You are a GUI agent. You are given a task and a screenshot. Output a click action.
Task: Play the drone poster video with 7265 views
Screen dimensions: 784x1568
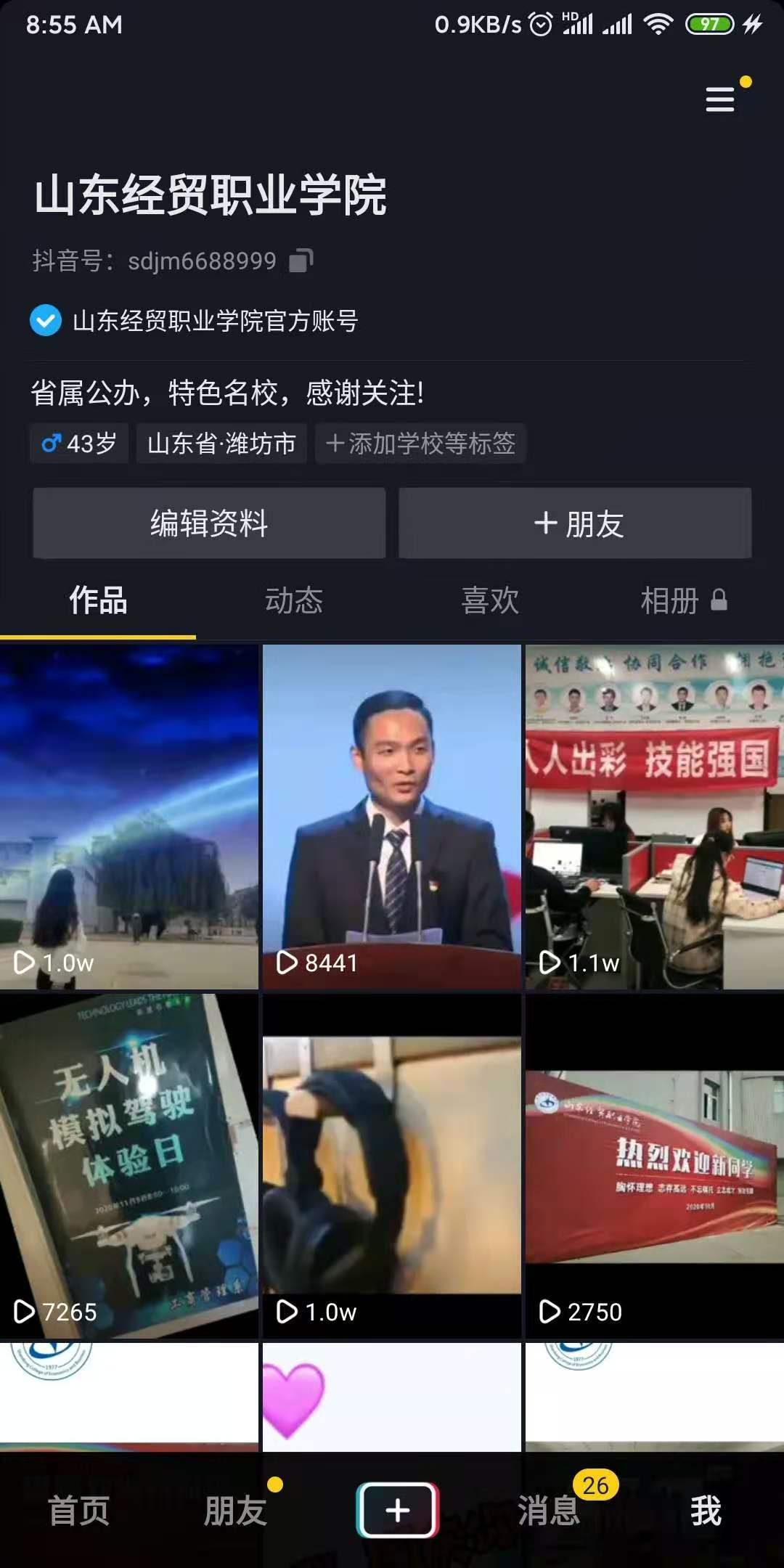[x=129, y=1165]
